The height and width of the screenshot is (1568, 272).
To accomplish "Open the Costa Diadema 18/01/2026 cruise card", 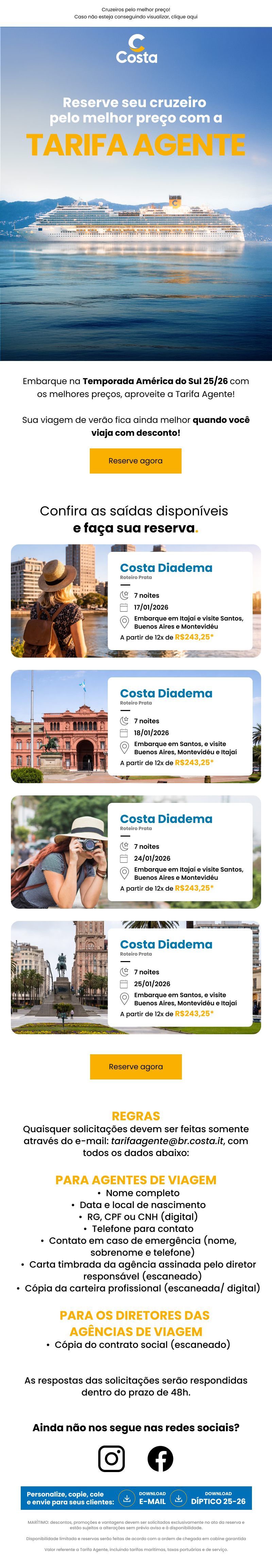I will [136, 726].
